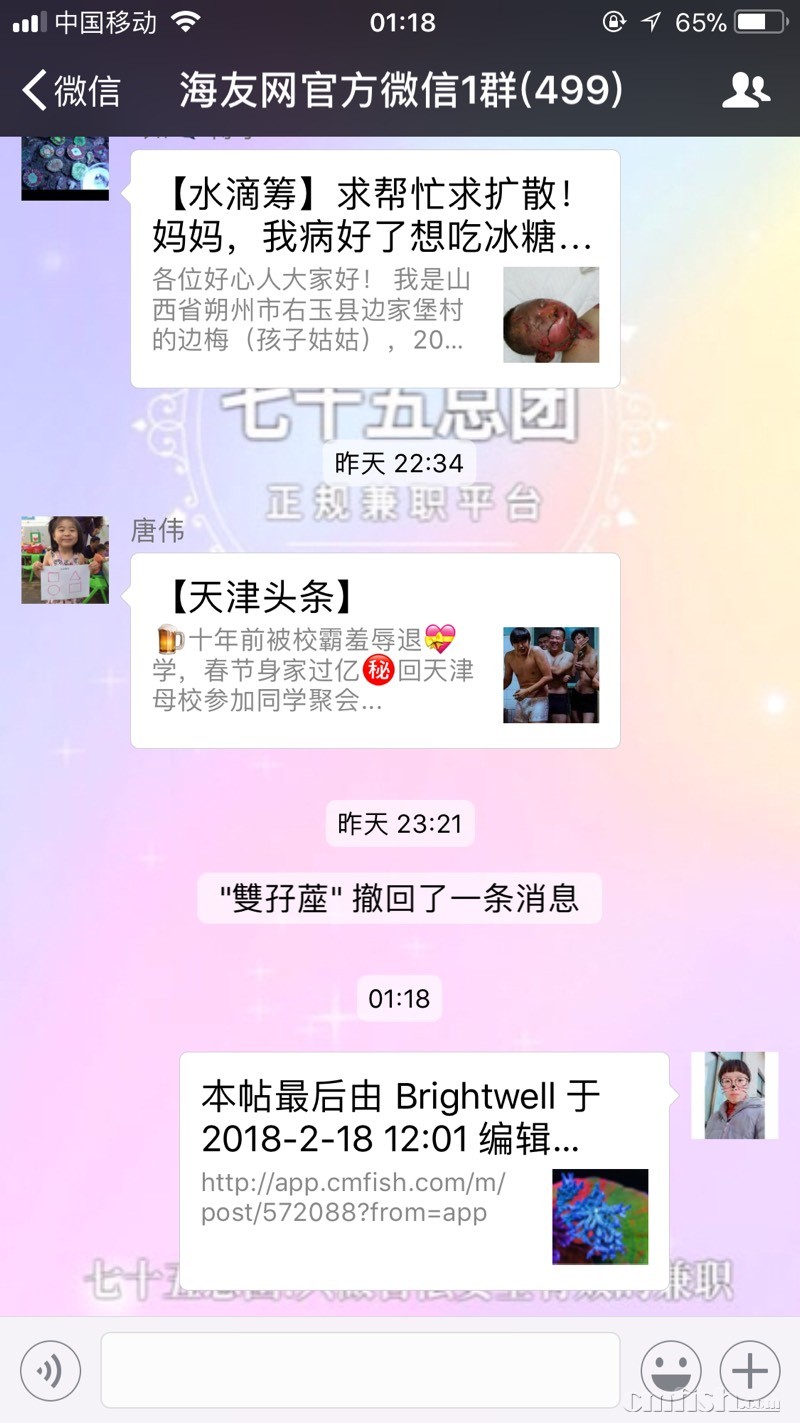Image resolution: width=800 pixels, height=1423 pixels.
Task: Open the emoji sticker panel
Action: (671, 1370)
